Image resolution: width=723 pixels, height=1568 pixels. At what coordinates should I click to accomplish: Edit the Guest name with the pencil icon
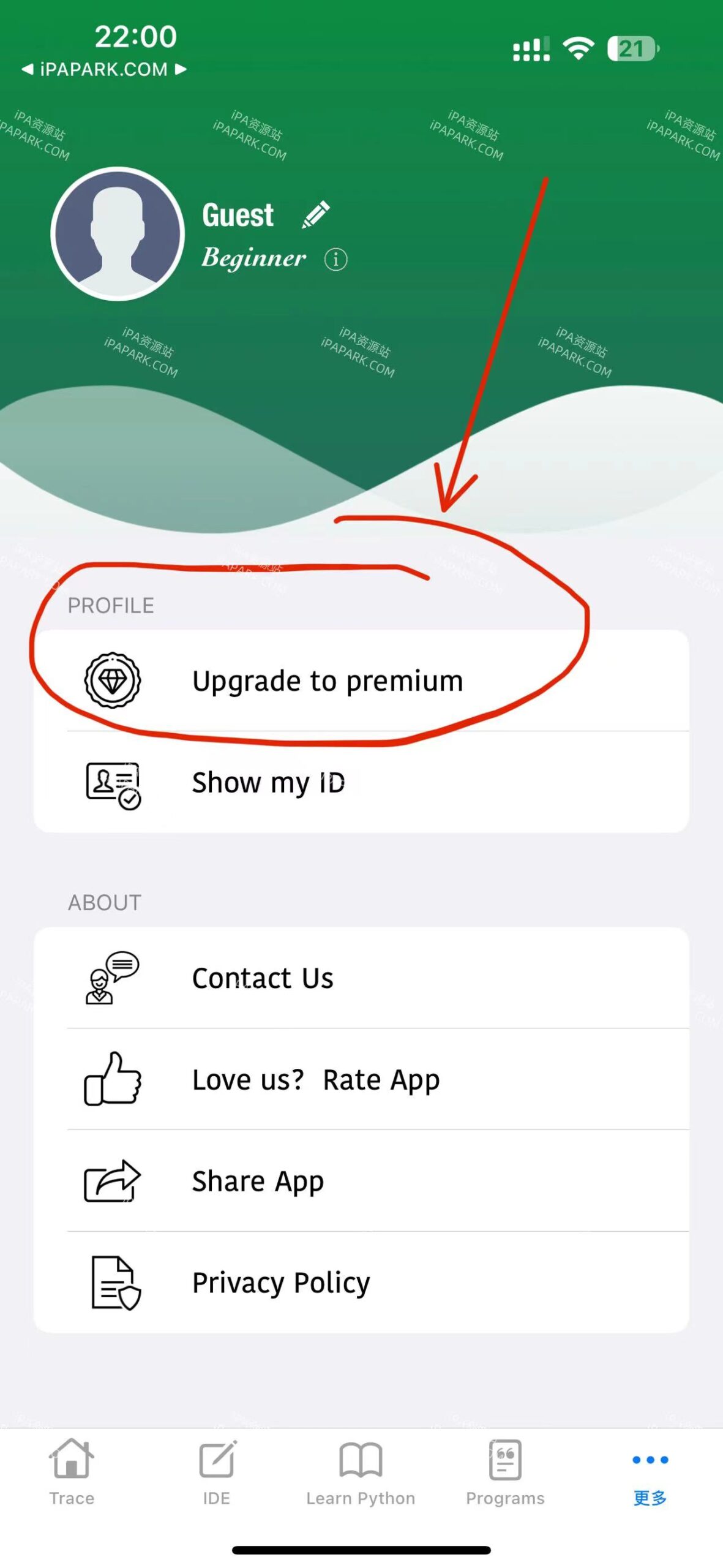pyautogui.click(x=316, y=214)
